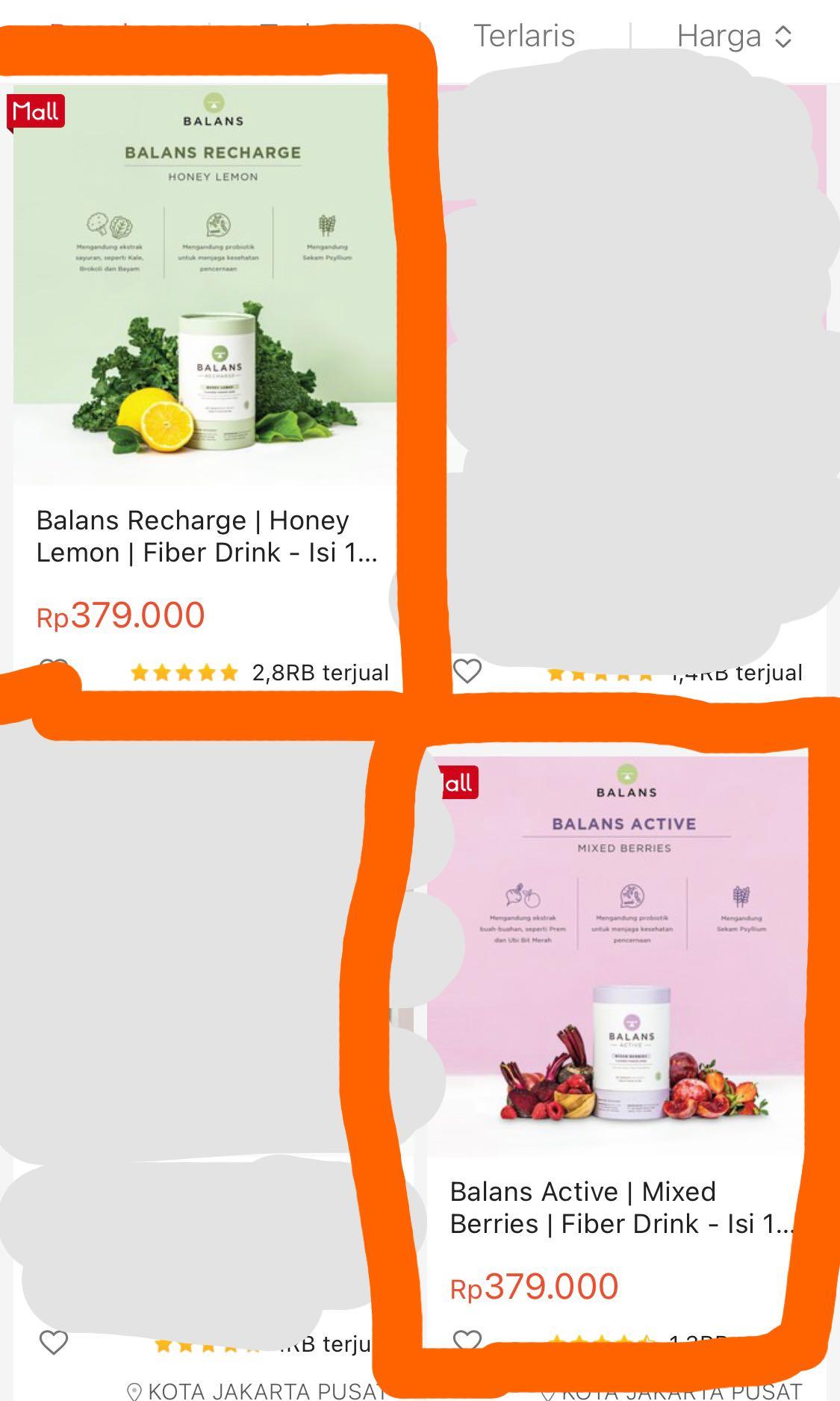Switch to the Terlaris tab

click(524, 36)
